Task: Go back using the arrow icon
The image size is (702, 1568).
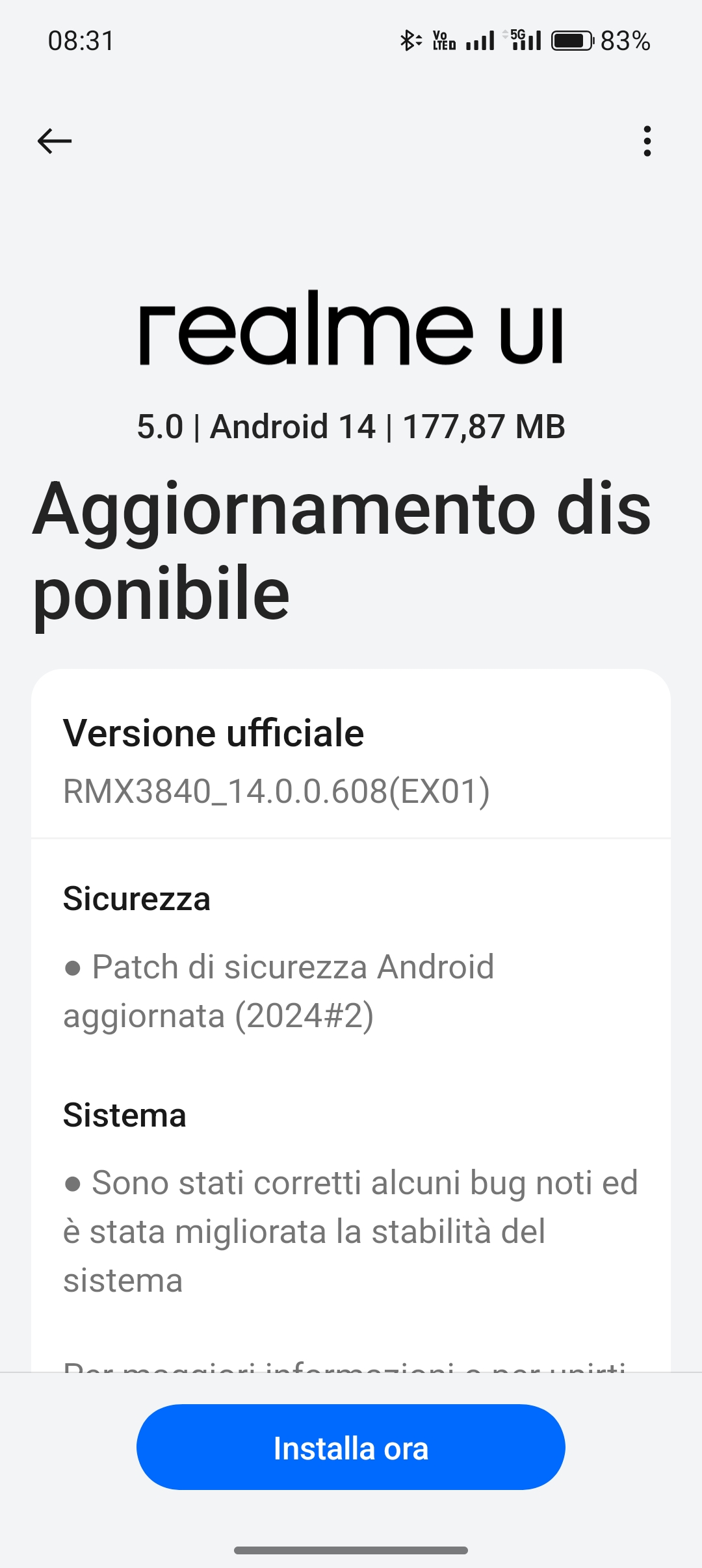Action: 55,140
